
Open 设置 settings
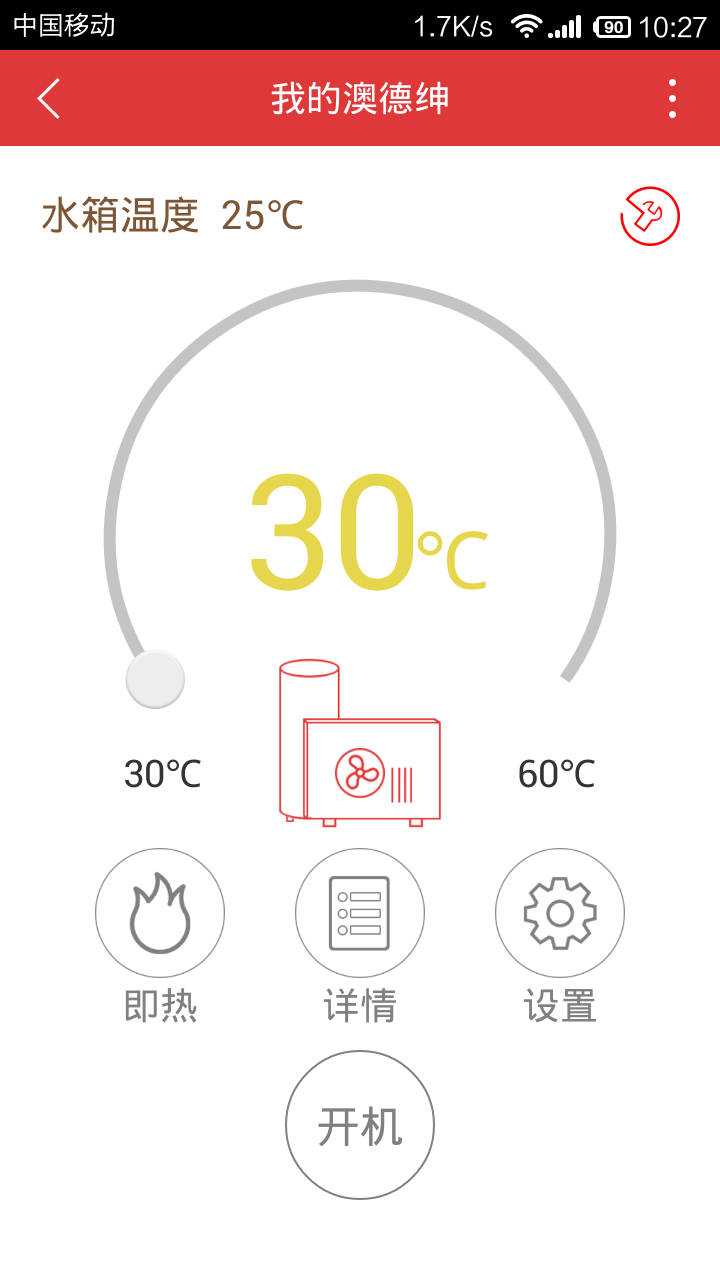[560, 913]
